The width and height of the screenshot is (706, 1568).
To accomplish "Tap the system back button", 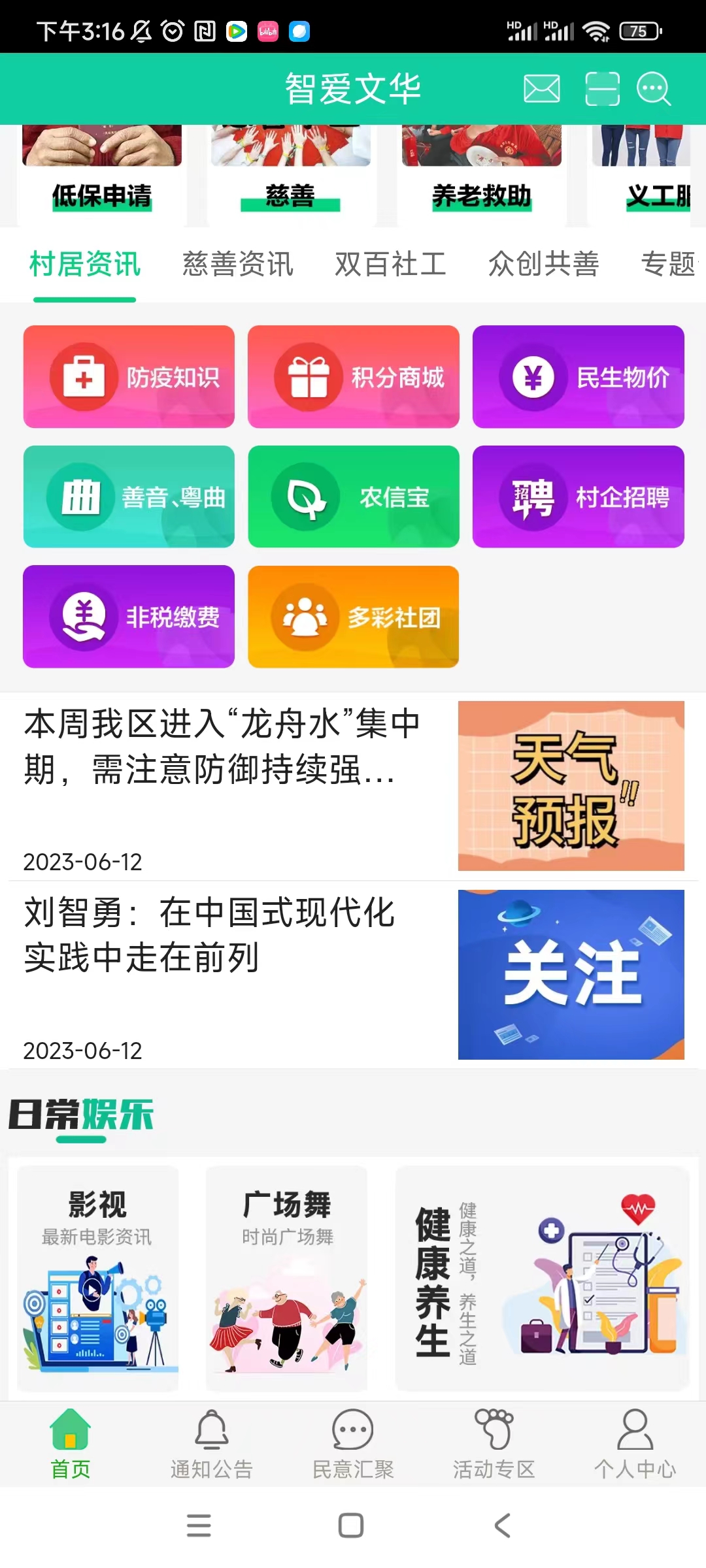I will pyautogui.click(x=502, y=1526).
